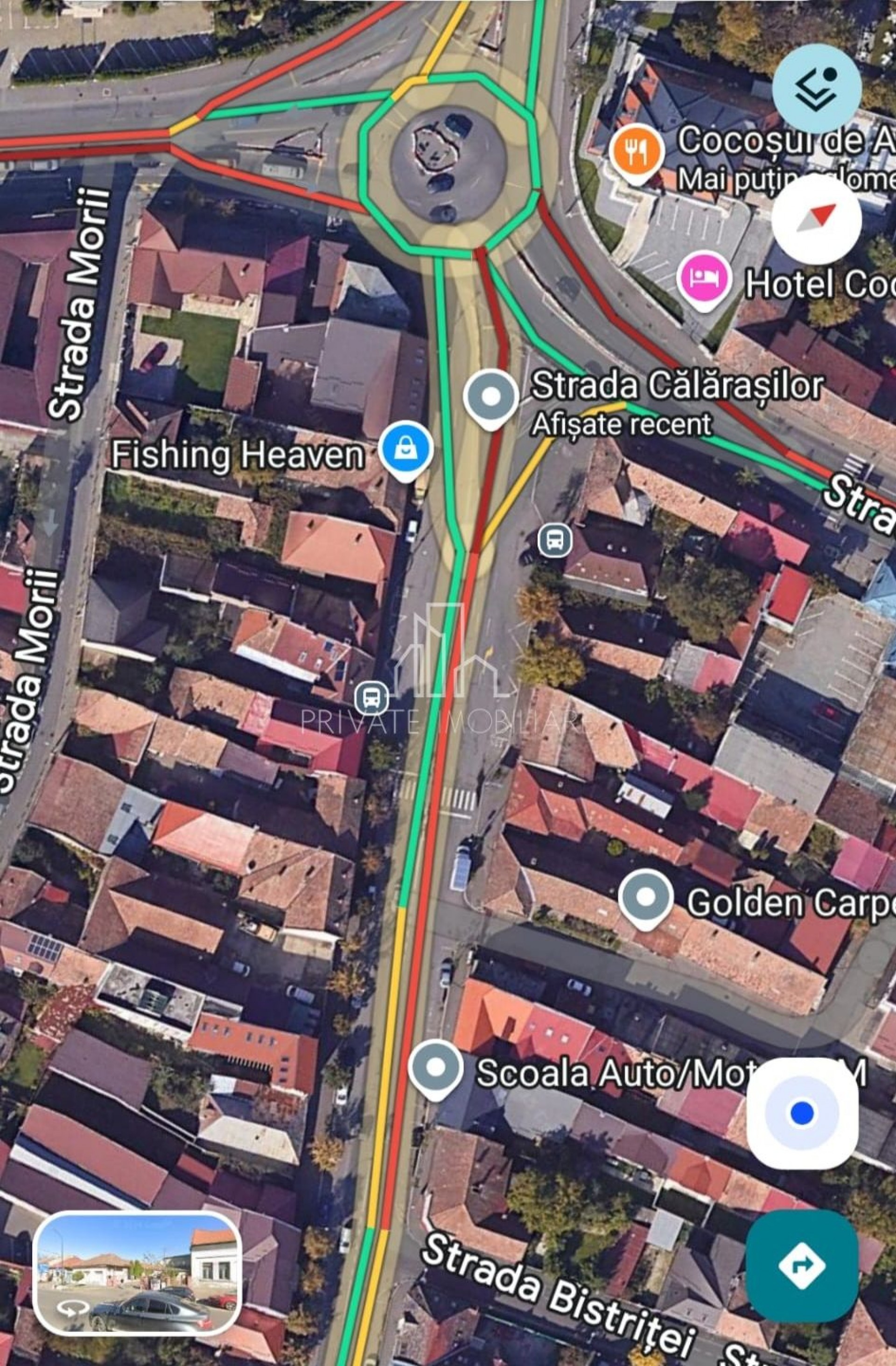Center map on my location
This screenshot has width=896, height=1366.
(802, 1113)
